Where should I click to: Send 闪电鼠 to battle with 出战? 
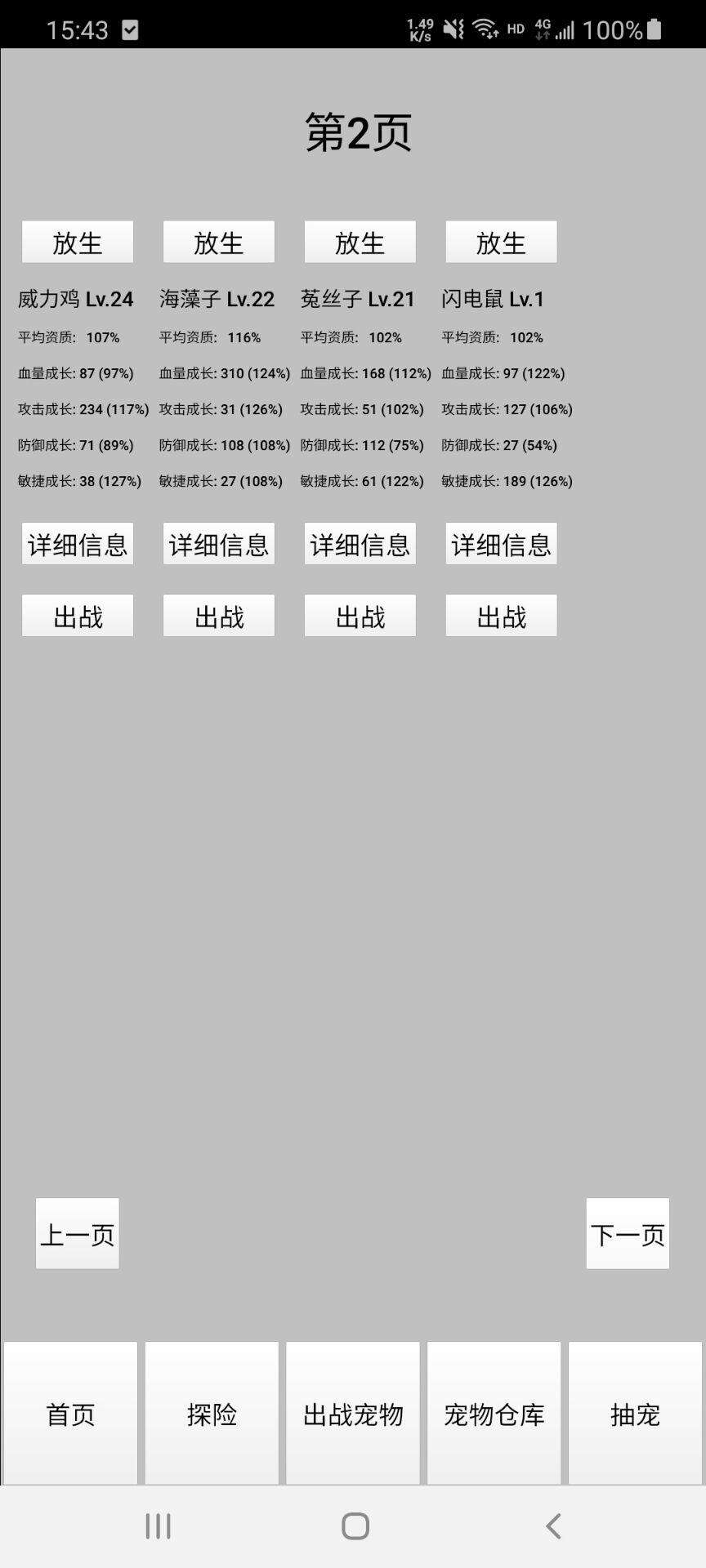click(501, 615)
